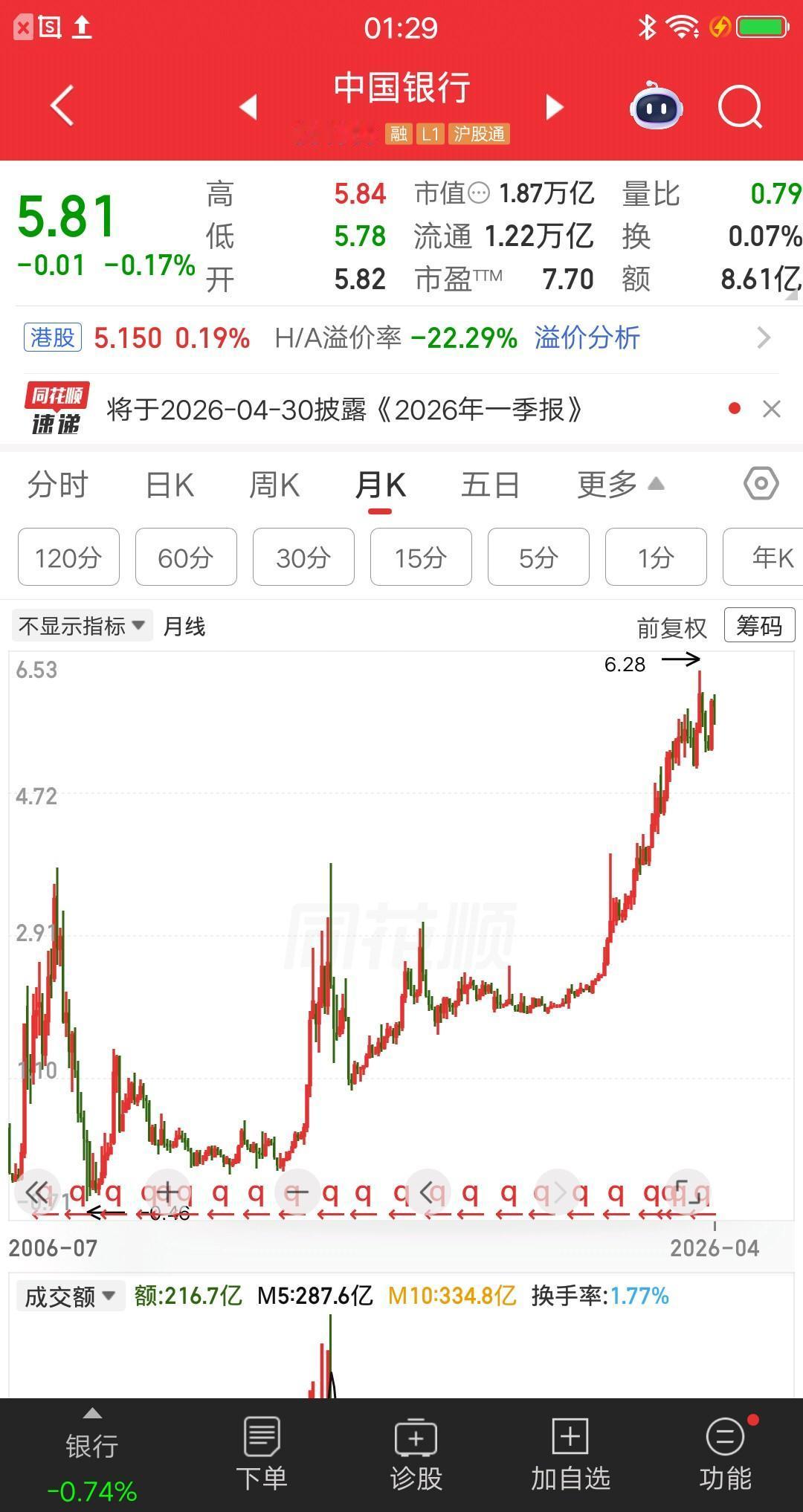Zoom out chart using minus magnifier
Viewport: 803px width, 1512px height.
pyautogui.click(x=297, y=1191)
